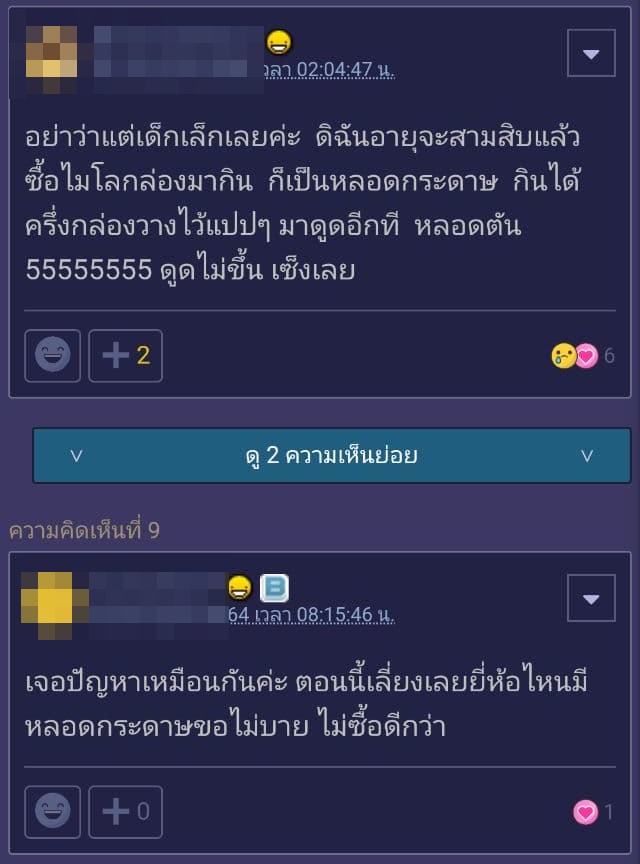Image resolution: width=640 pixels, height=864 pixels.
Task: View the 6 reactions on the first comment
Action: click(x=582, y=356)
